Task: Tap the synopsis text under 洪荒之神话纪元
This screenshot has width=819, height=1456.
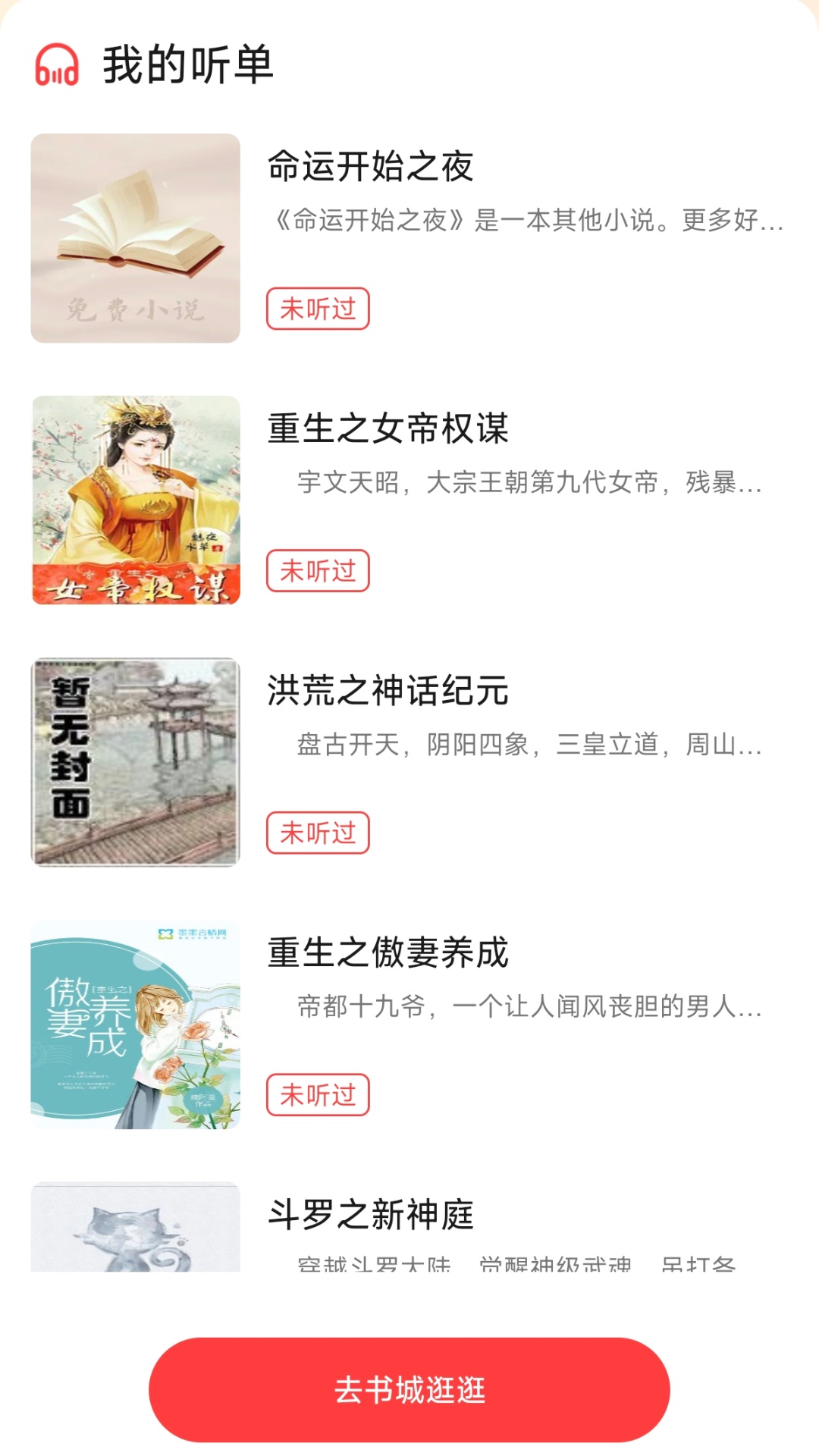Action: (x=527, y=748)
